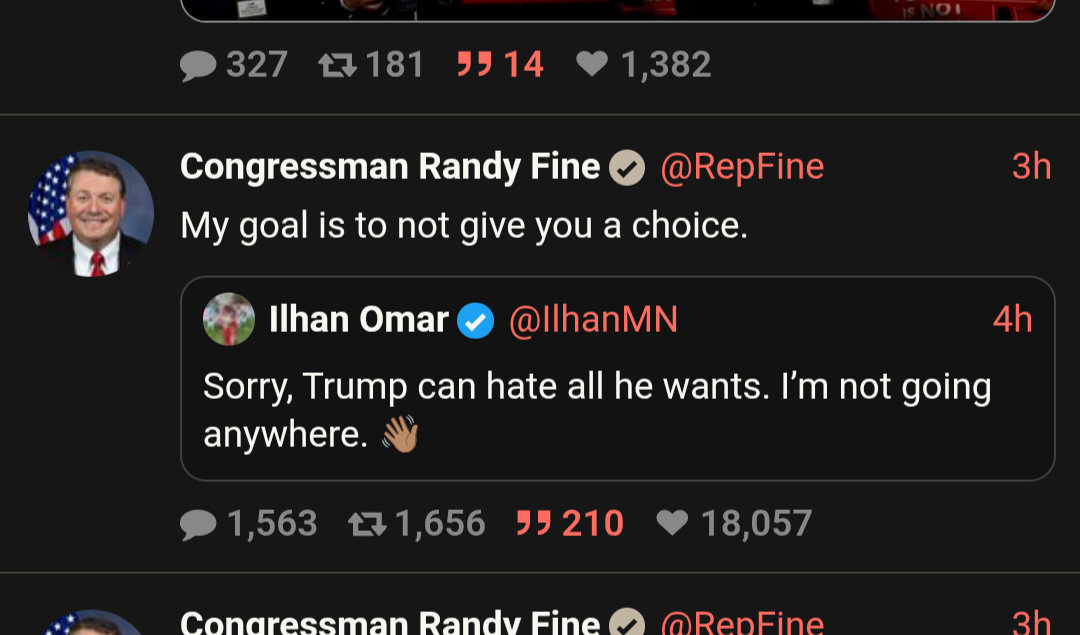View the 1,563 replies to choice tweet
The height and width of the screenshot is (635, 1080).
click(x=249, y=523)
